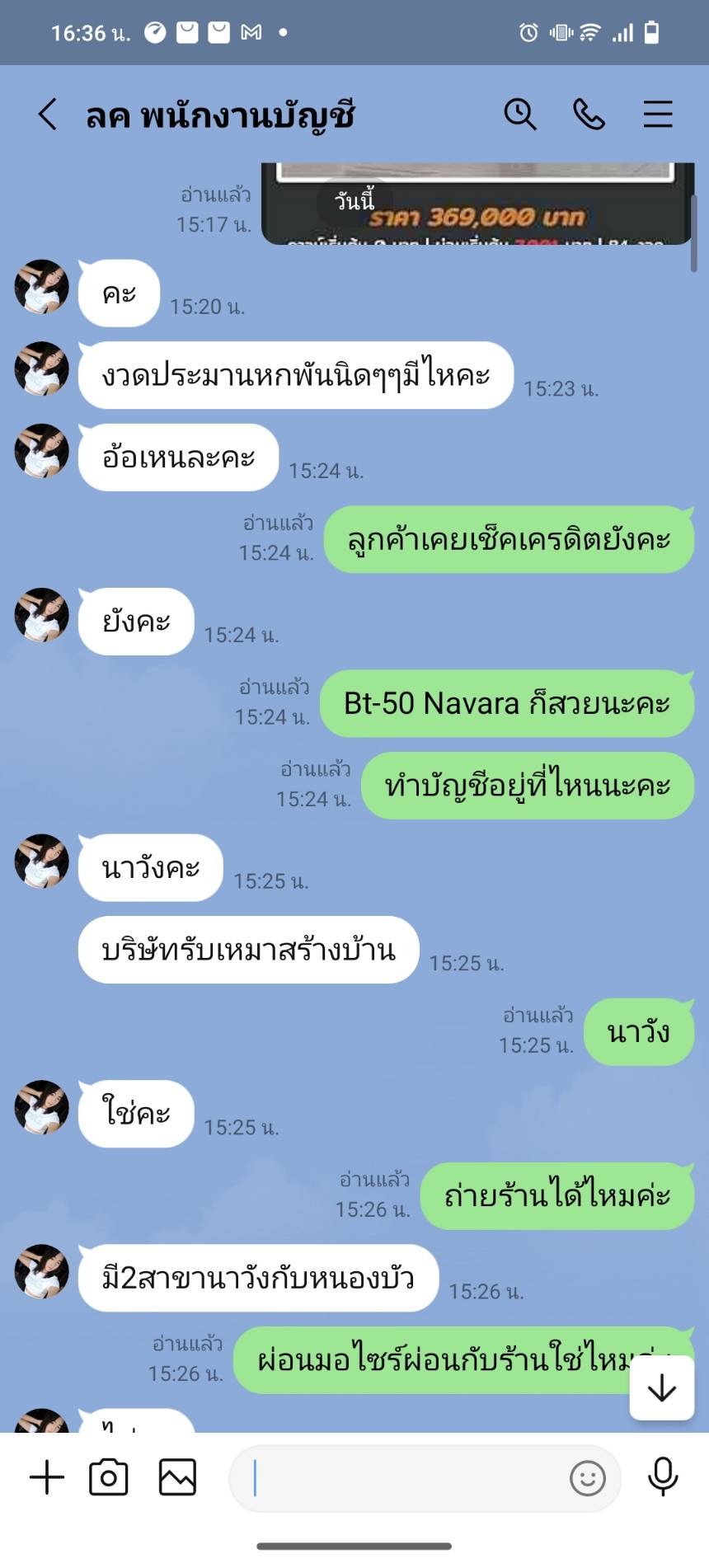
Task: Search within this conversation
Action: 520,115
